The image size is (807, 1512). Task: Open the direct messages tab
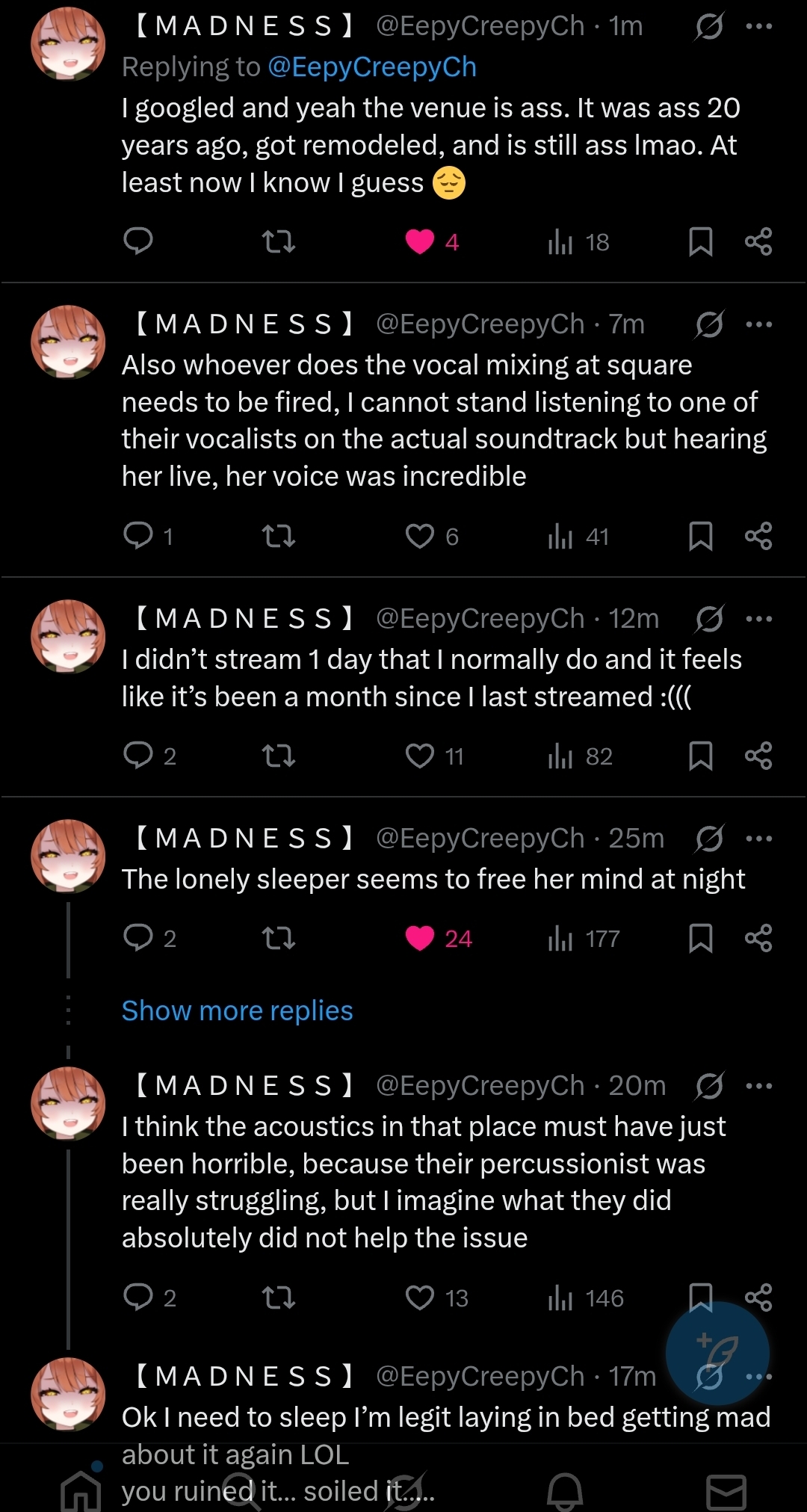point(726,1491)
